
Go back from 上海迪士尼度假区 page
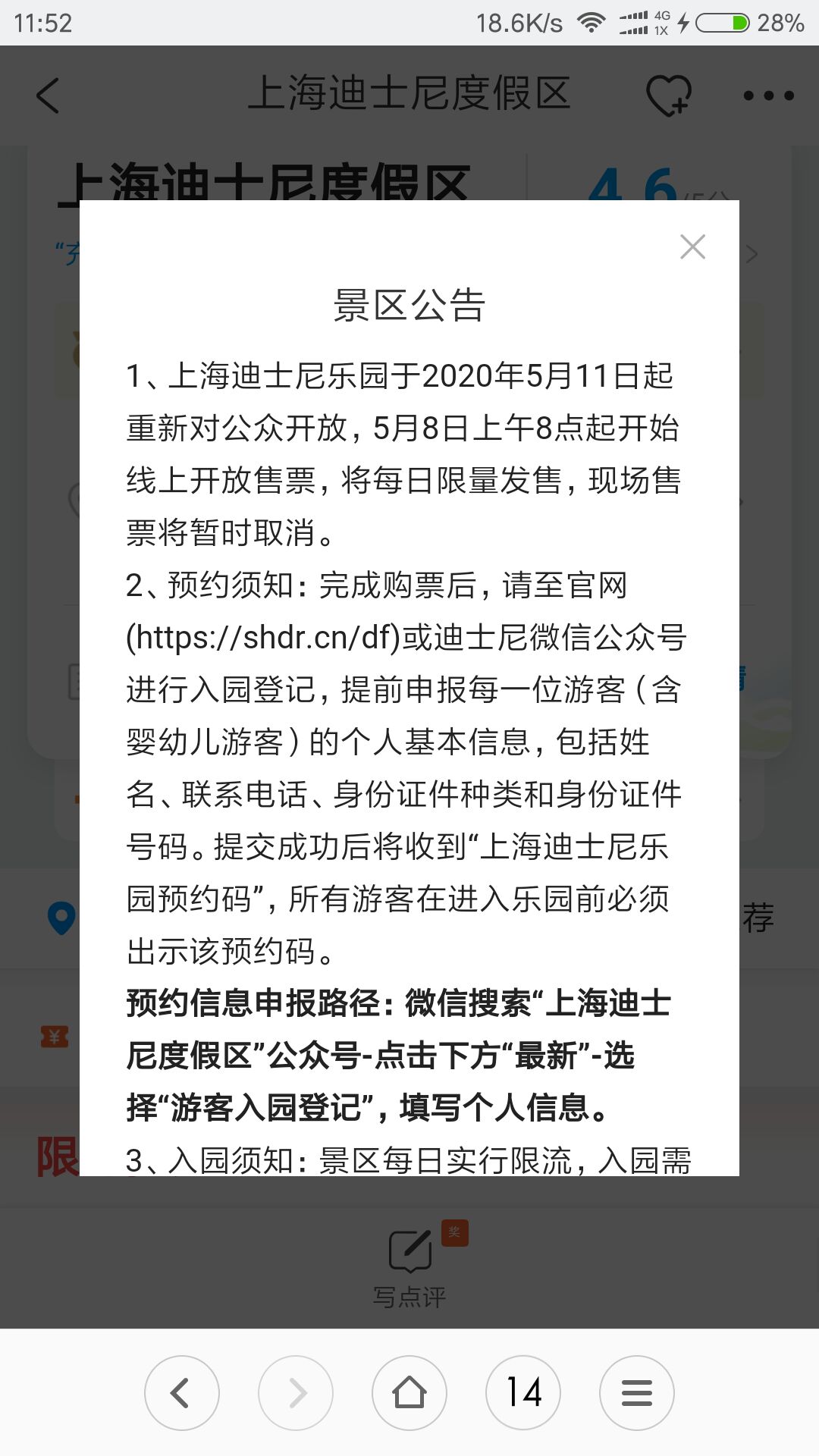pos(48,96)
